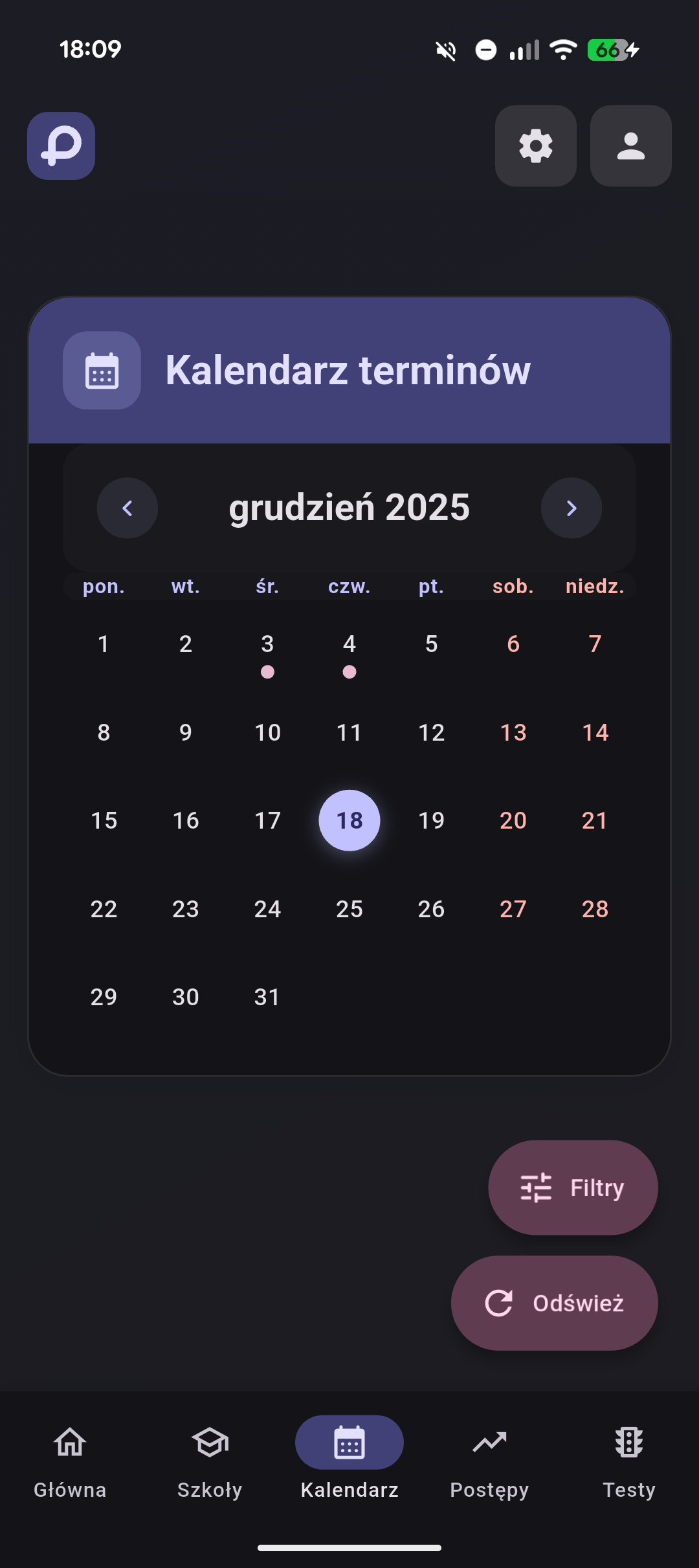This screenshot has height=1568, width=699.
Task: Go to the previous month
Action: click(128, 508)
